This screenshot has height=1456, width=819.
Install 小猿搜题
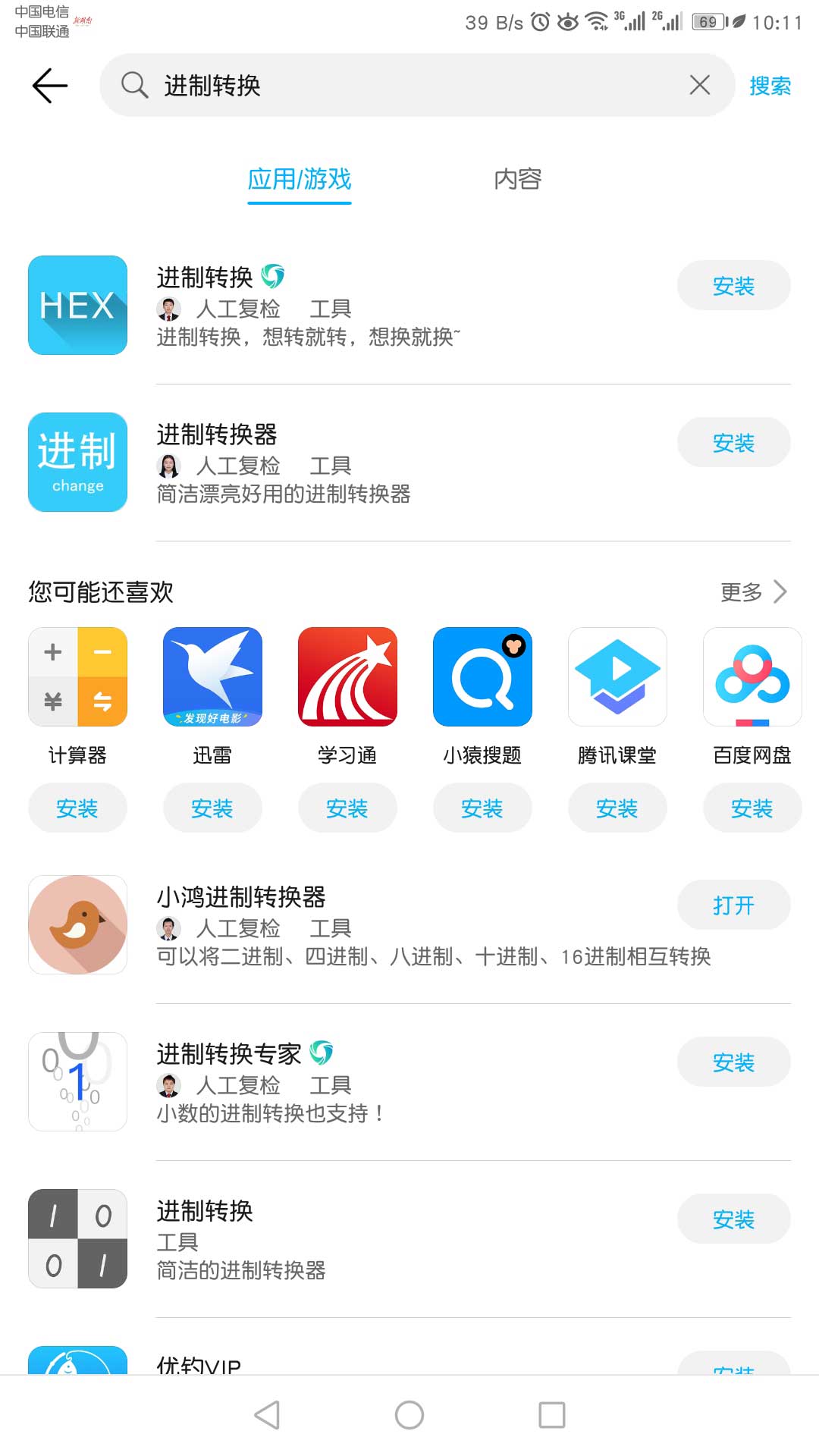point(482,808)
